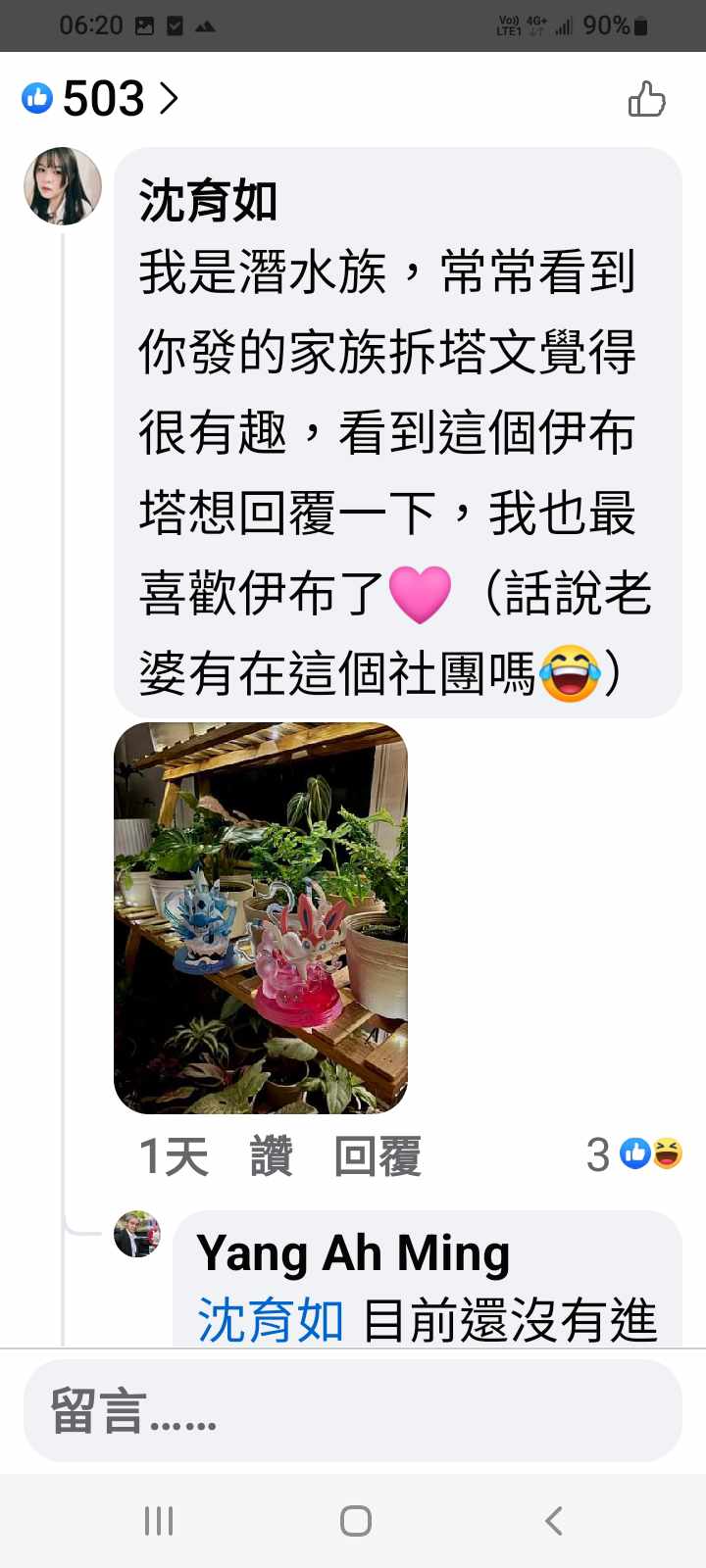Image resolution: width=706 pixels, height=1568 pixels.
Task: Like 沈育如's comment with 讚
Action: (271, 1155)
